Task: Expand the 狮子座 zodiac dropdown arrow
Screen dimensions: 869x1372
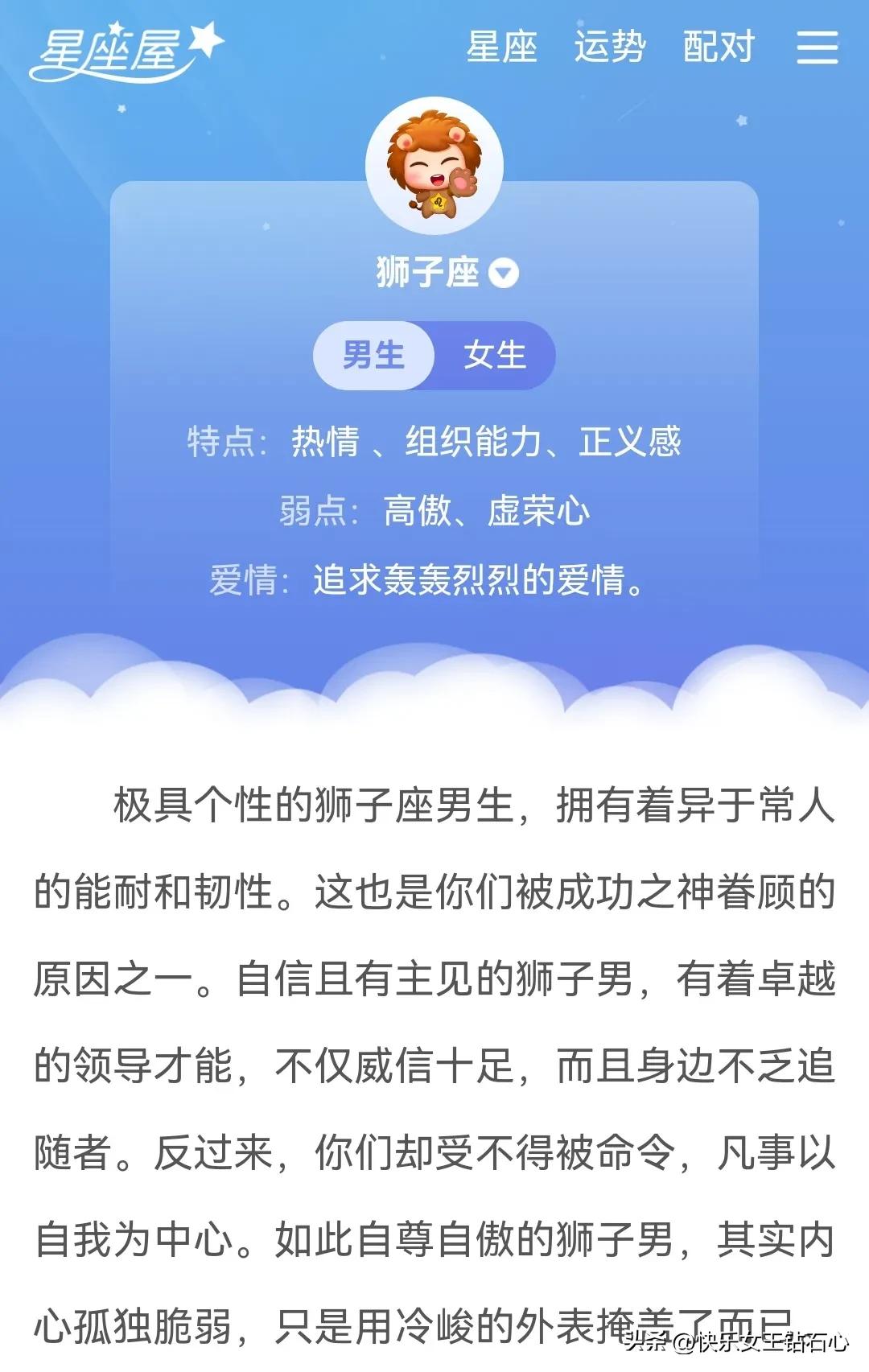Action: click(x=505, y=273)
